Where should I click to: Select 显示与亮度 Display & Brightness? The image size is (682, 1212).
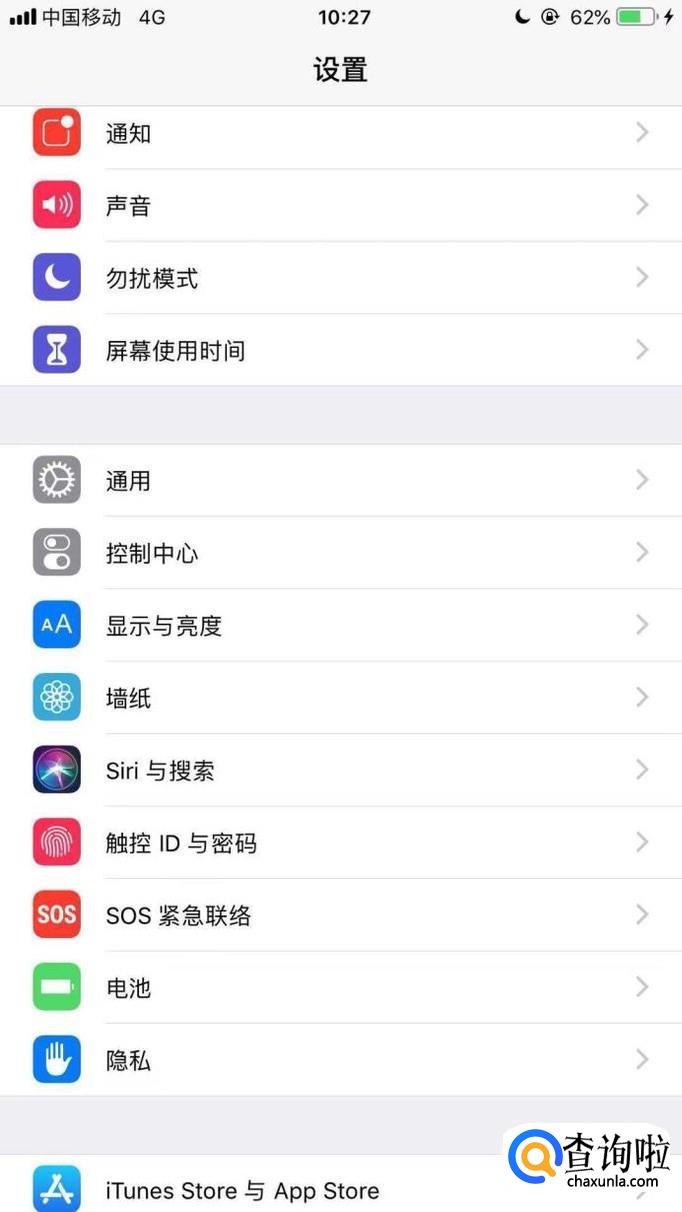(x=340, y=625)
